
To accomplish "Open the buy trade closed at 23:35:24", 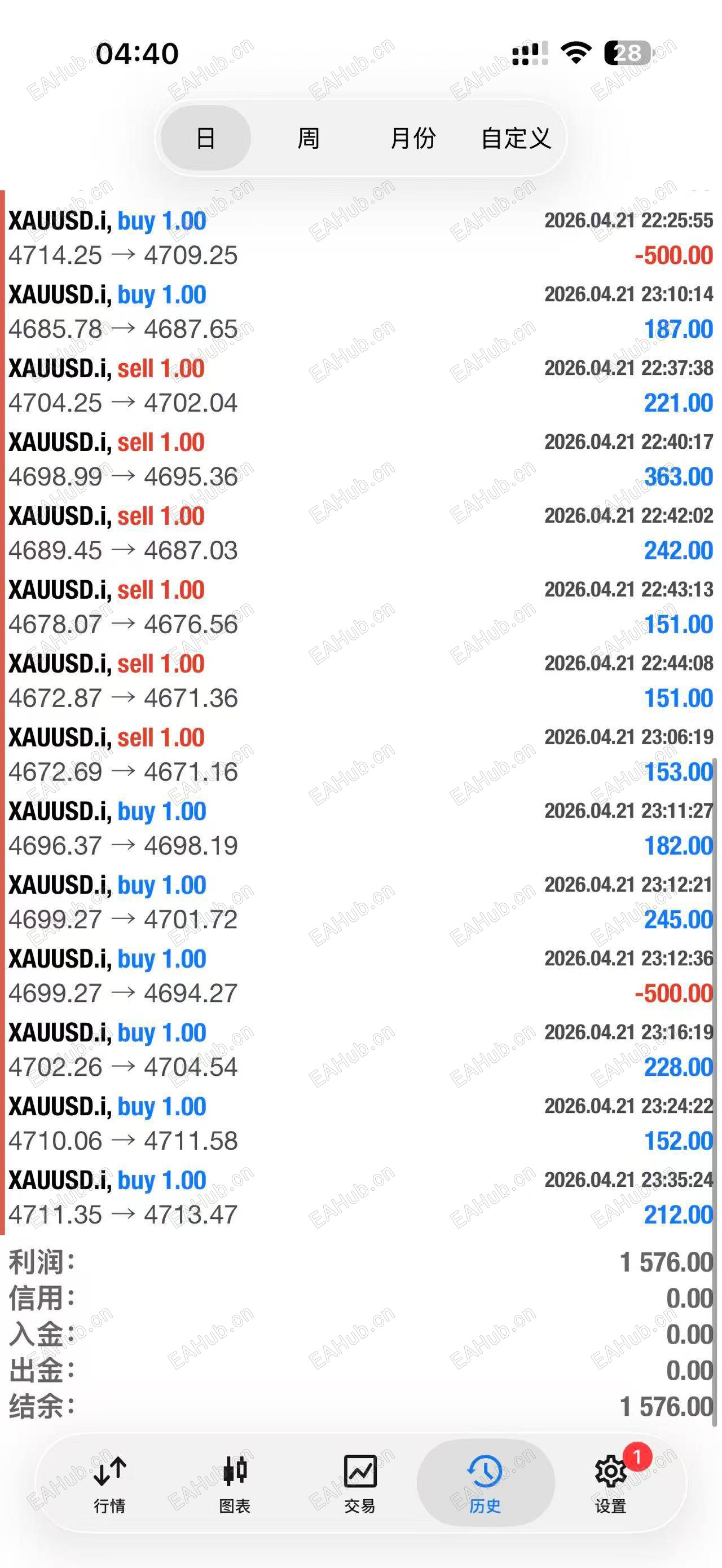I will pos(360,1198).
